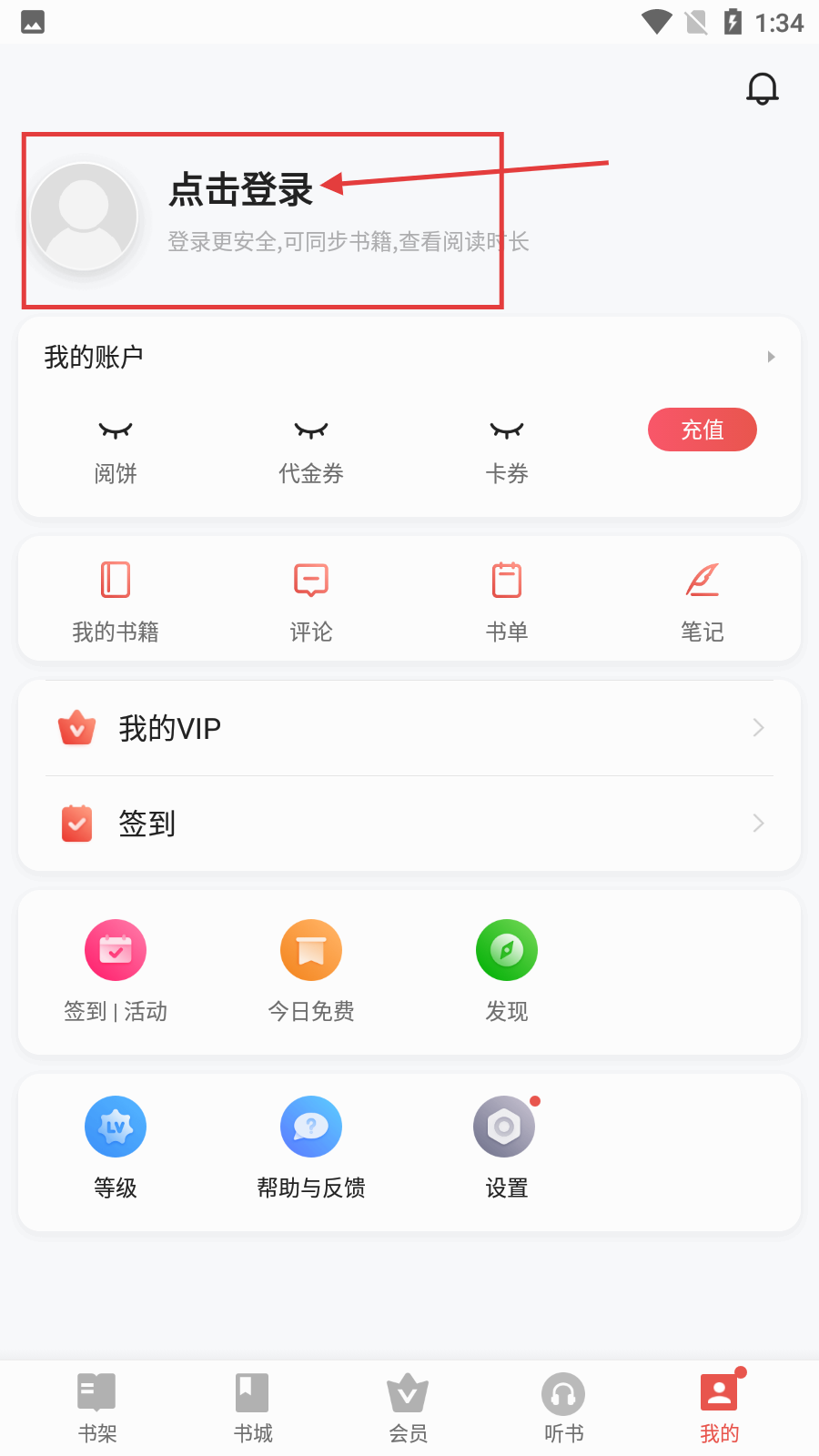This screenshot has height=1456, width=819.
Task: Open the 签到 check-in row
Action: coord(409,824)
